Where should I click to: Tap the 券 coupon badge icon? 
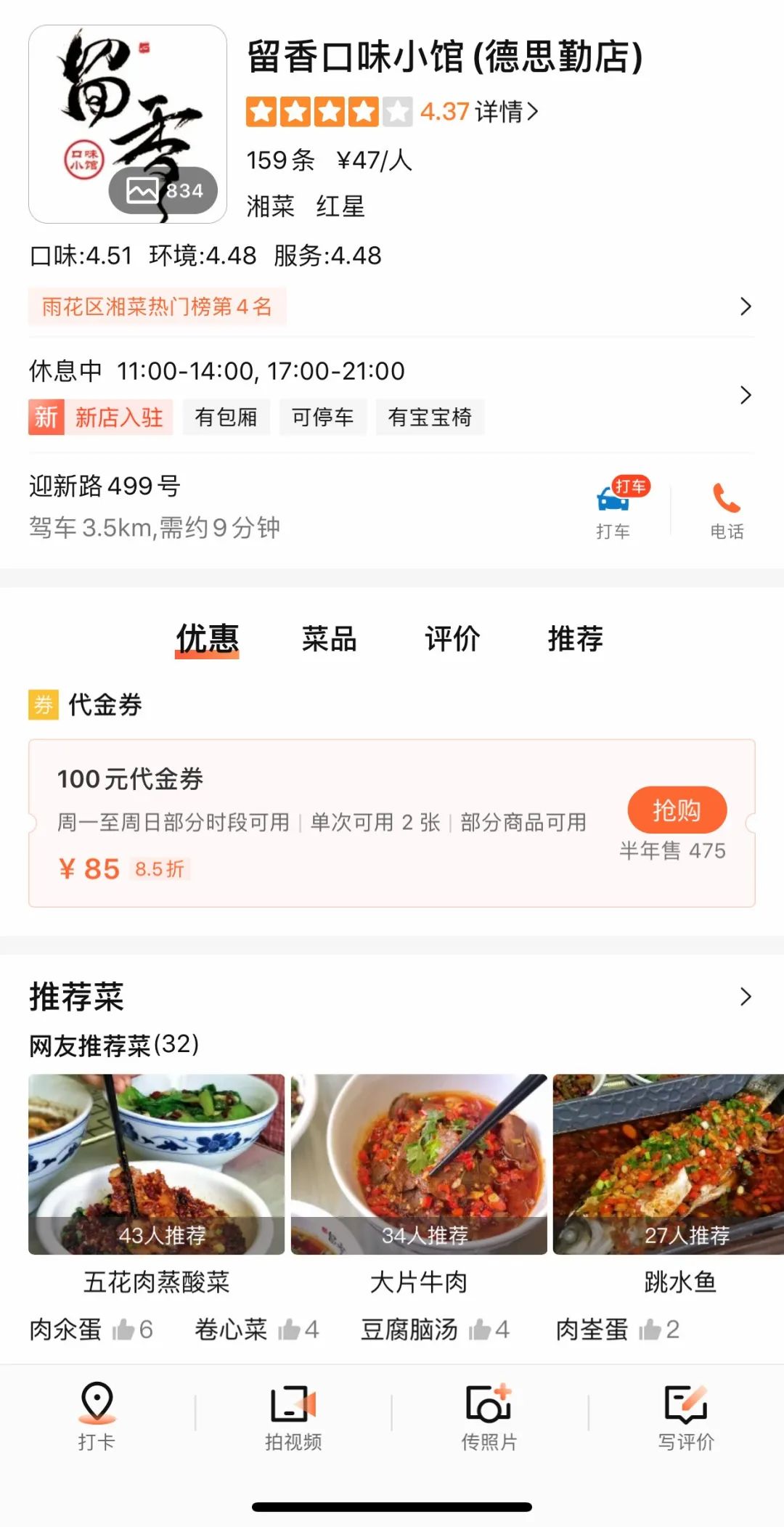pyautogui.click(x=44, y=703)
